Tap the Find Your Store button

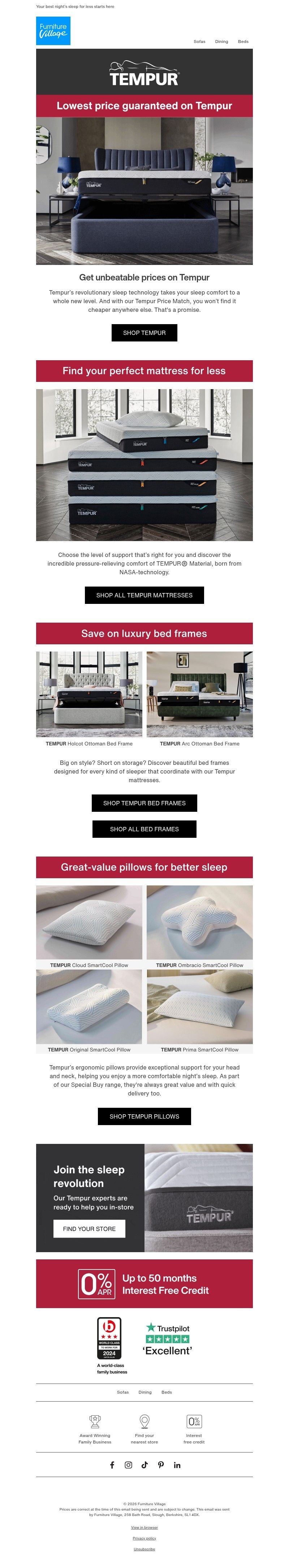point(89,1228)
